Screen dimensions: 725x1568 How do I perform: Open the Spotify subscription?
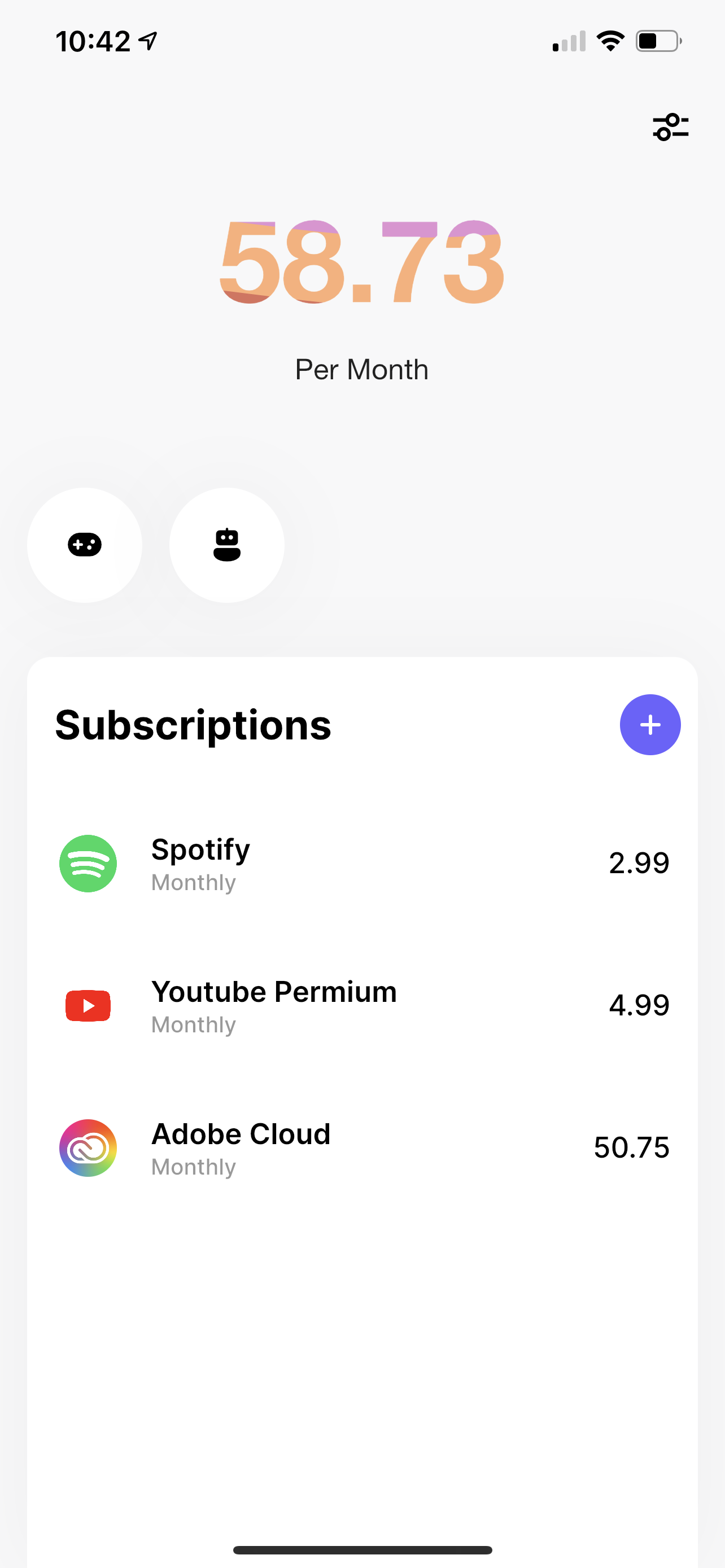(362, 863)
